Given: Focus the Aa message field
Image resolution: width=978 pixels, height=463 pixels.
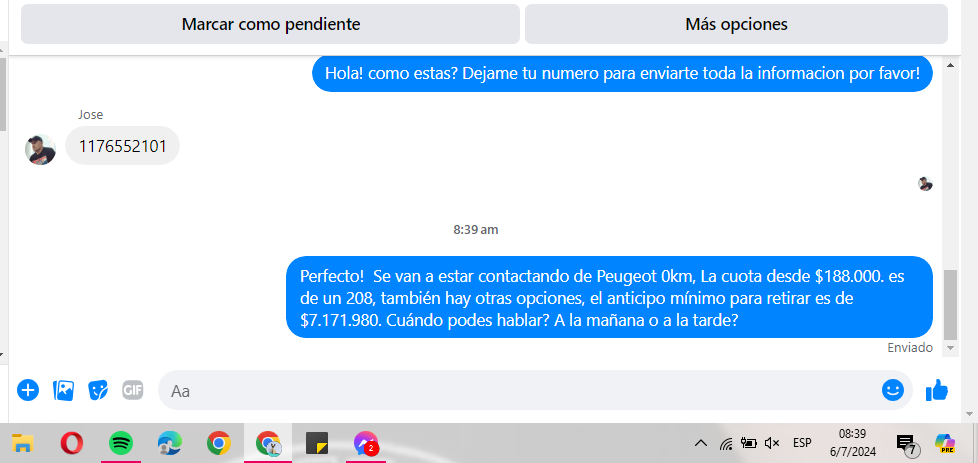Looking at the screenshot, I should 520,390.
